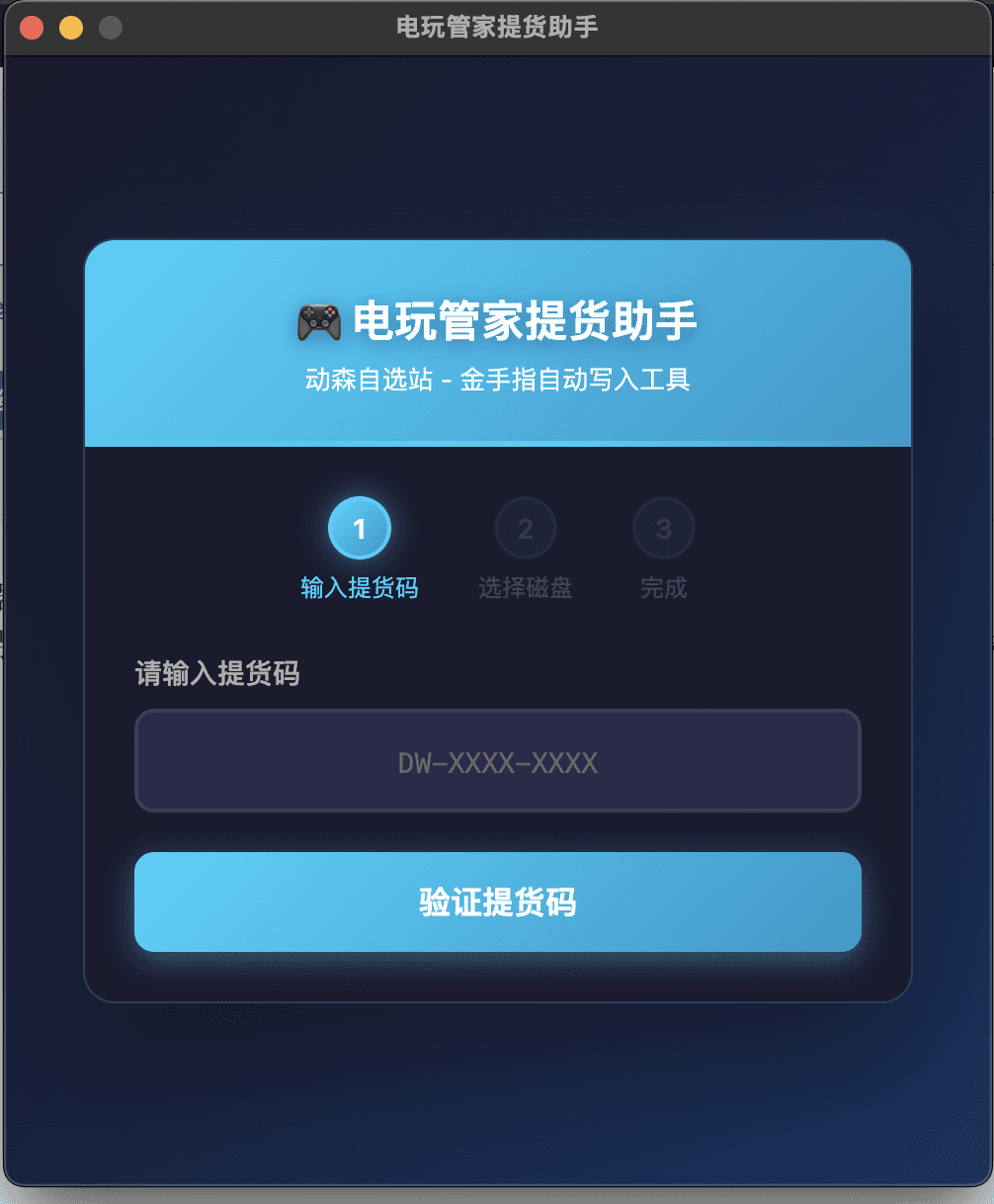Close the window with the red button
This screenshot has height=1204, width=994.
(x=32, y=28)
